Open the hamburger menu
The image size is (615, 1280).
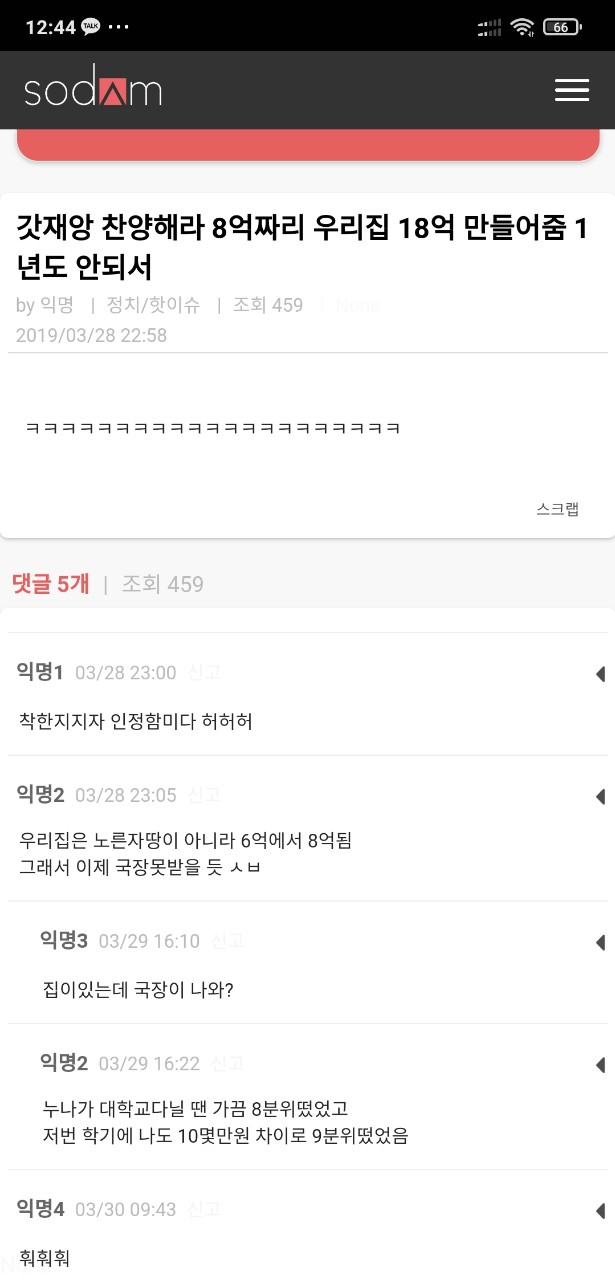click(572, 90)
